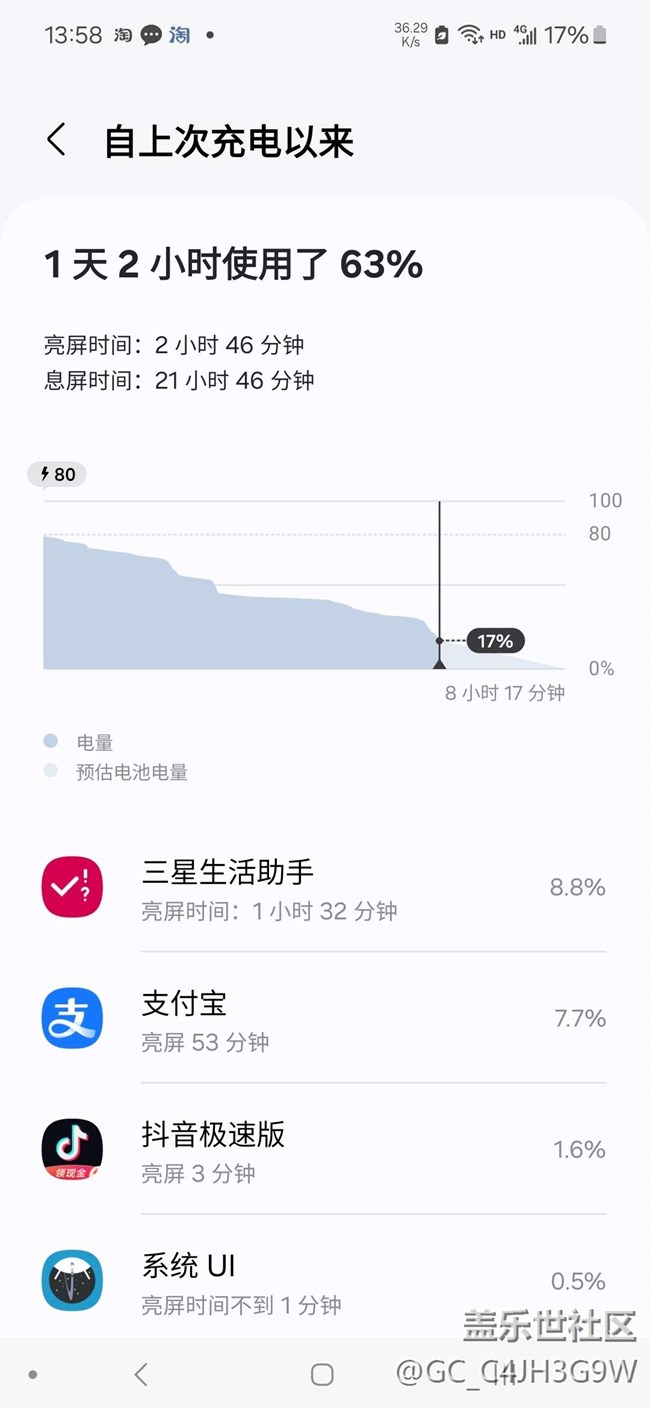
Task: Open 系统 UI battery usage details
Action: coord(325,1280)
